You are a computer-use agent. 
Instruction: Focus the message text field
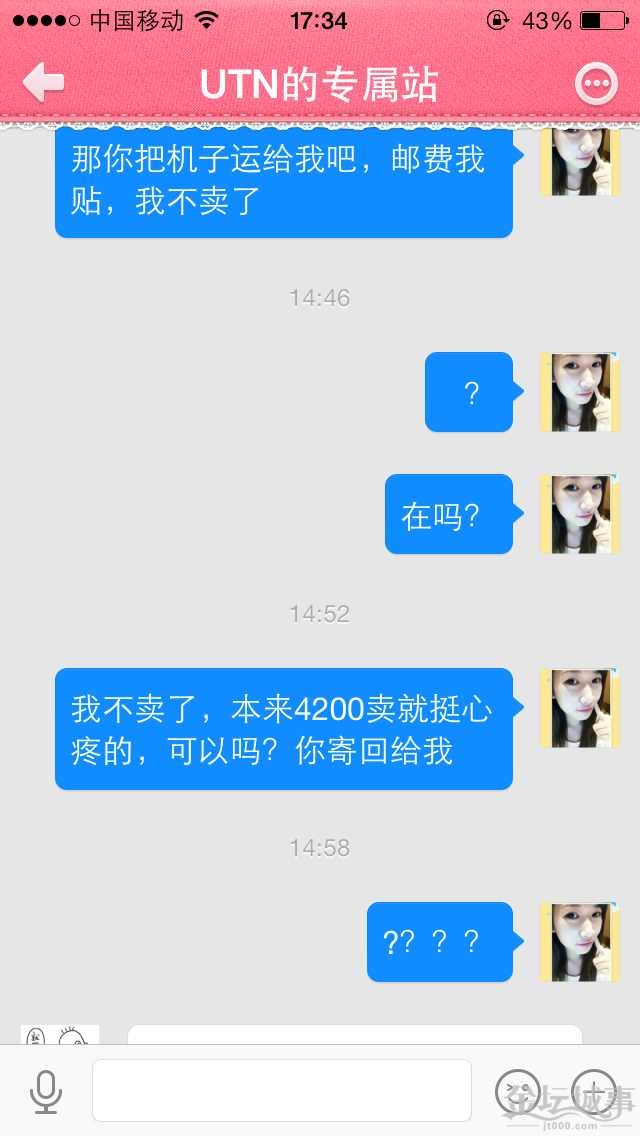click(x=281, y=1091)
